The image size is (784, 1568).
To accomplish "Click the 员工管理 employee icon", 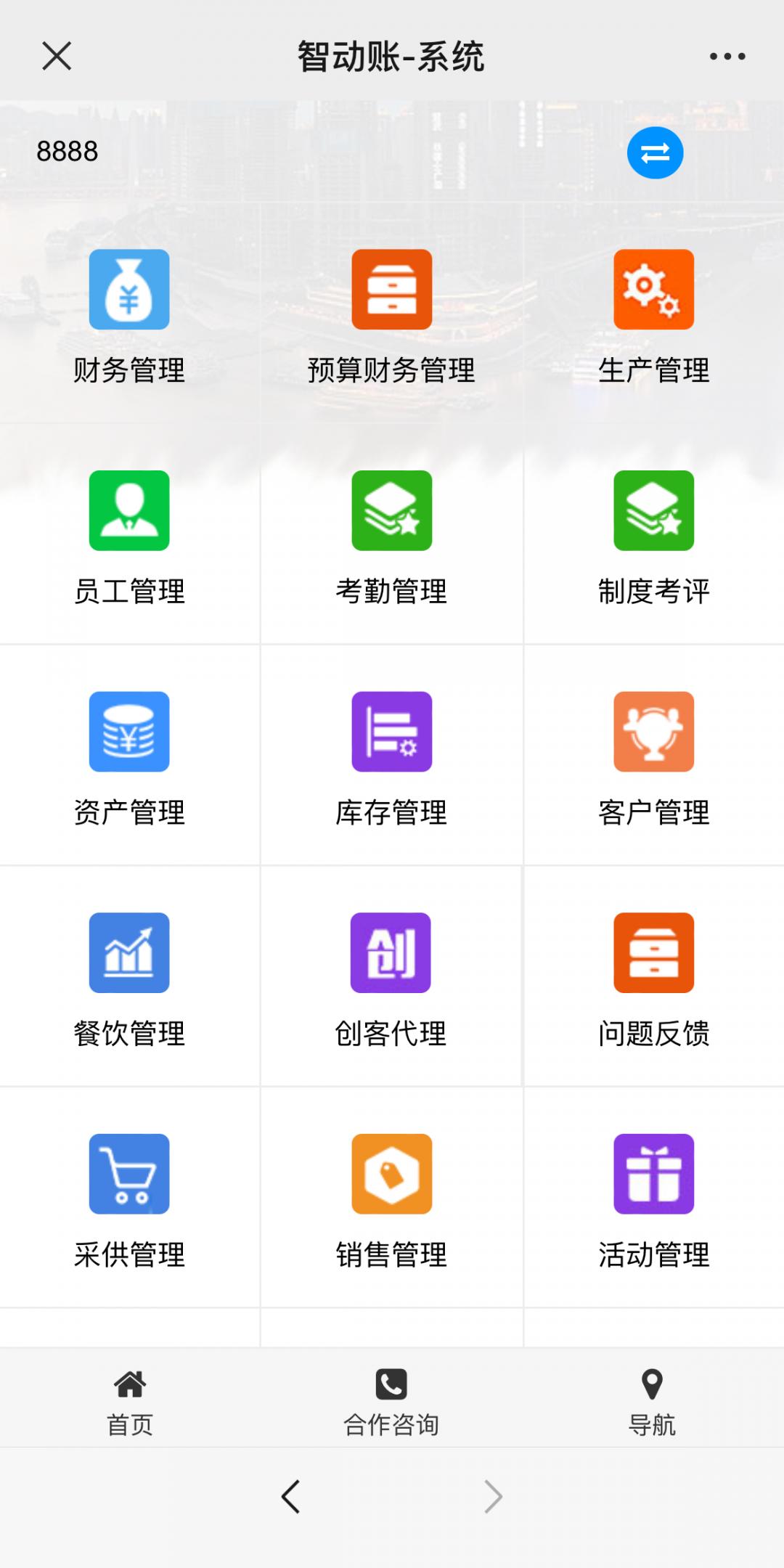I will 129,511.
